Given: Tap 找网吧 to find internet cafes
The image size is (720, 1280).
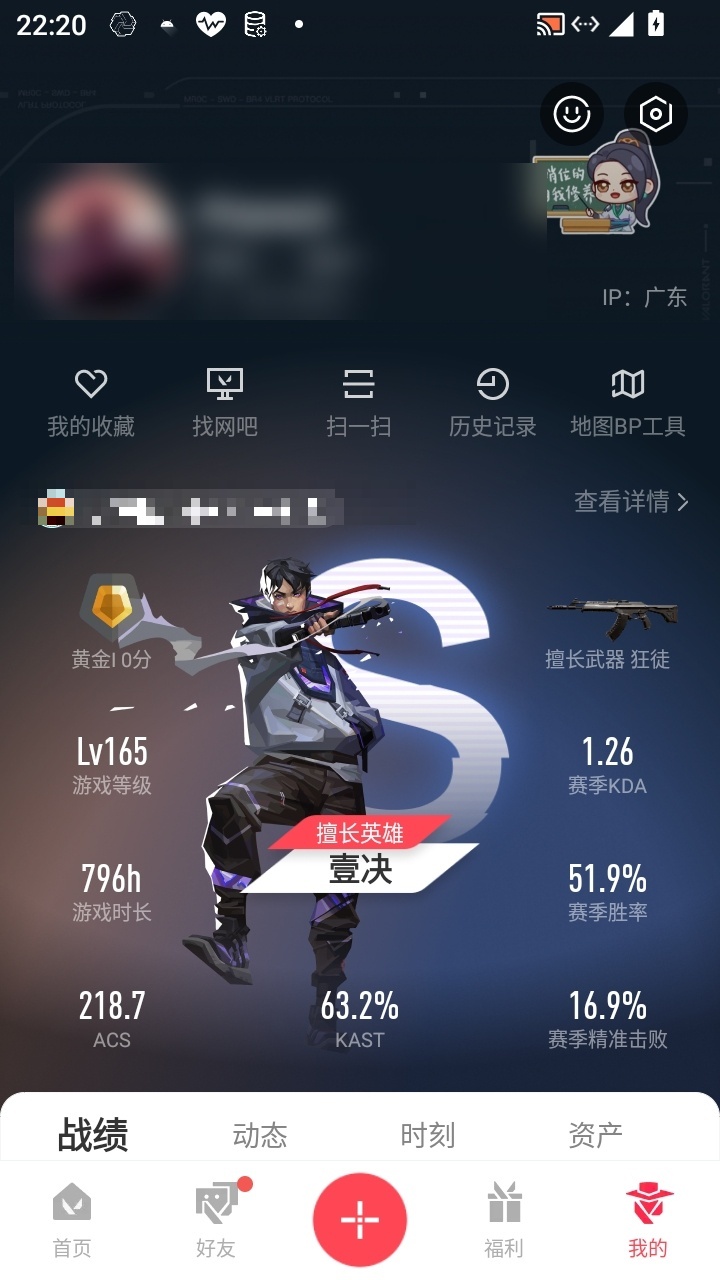Looking at the screenshot, I should [225, 403].
